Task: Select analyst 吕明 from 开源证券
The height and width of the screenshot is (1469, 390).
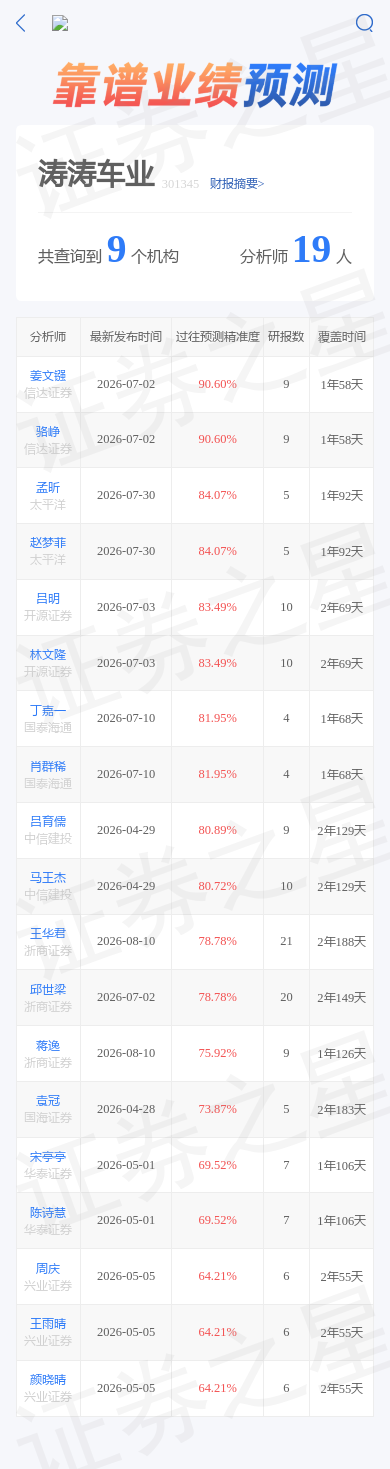Action: (x=48, y=598)
